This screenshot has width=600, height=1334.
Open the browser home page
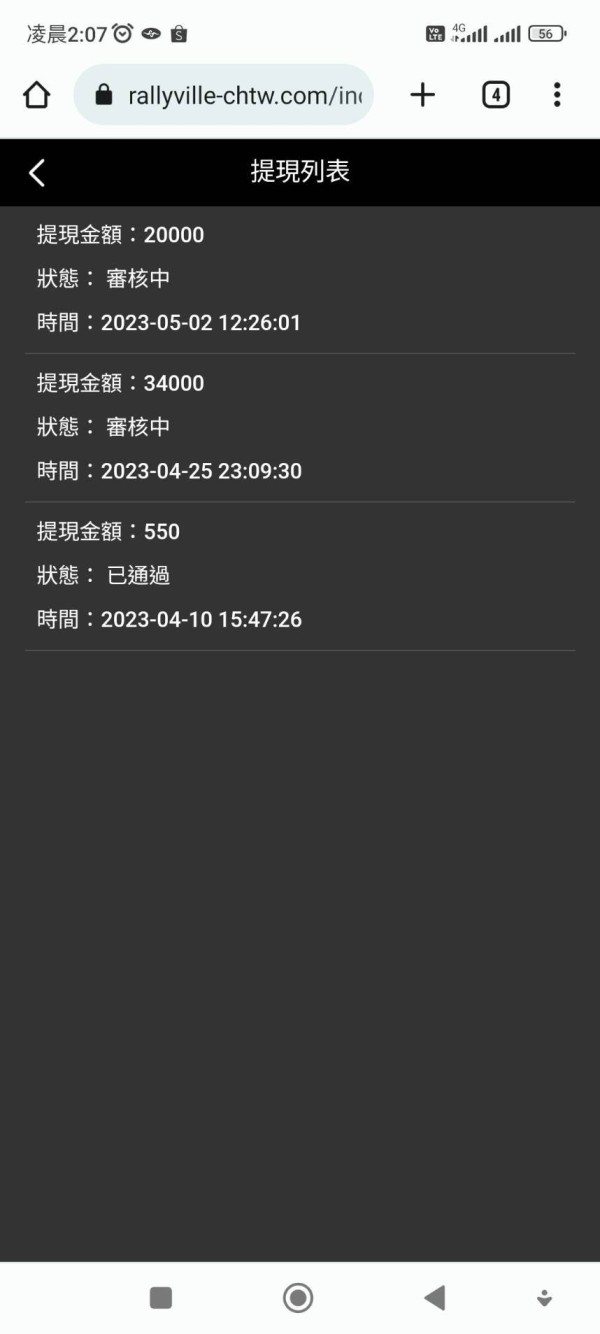36,95
